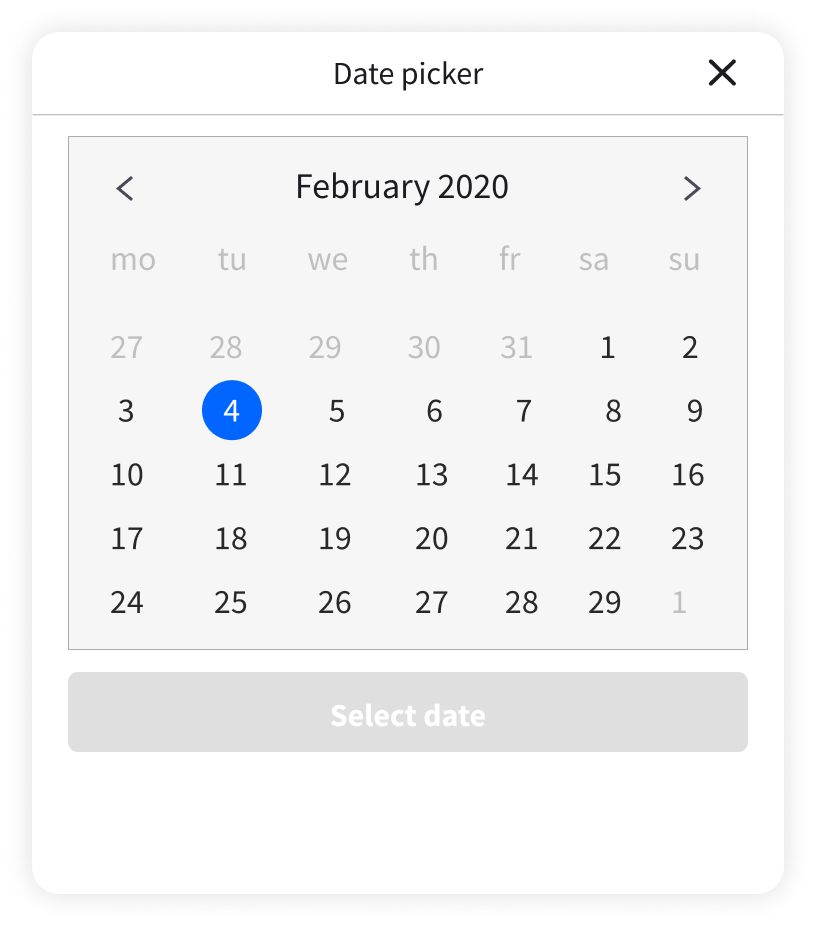Click the mo weekday header

click(132, 259)
